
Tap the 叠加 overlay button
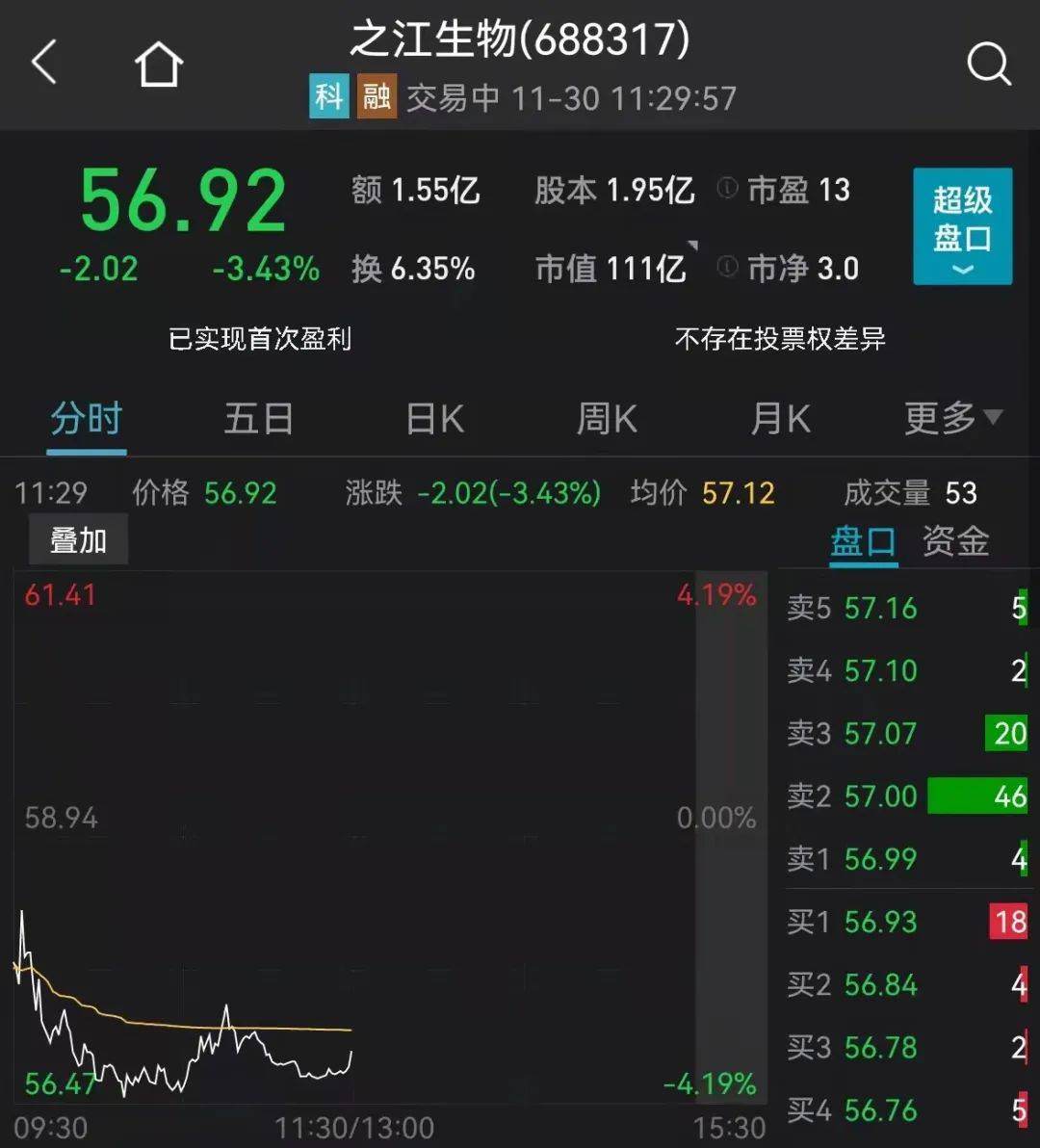(78, 540)
